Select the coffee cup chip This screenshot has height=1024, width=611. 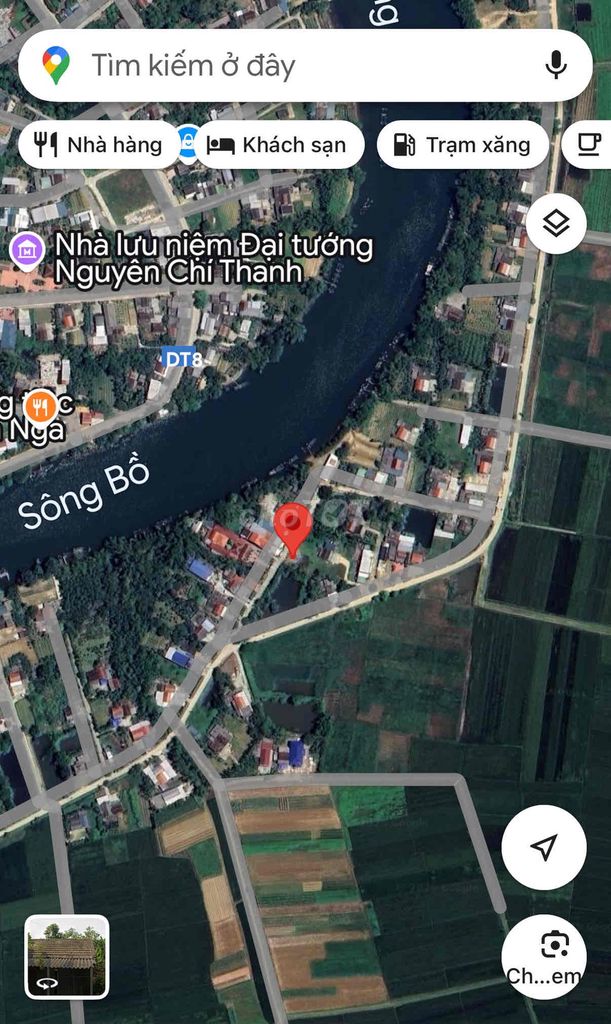pyautogui.click(x=588, y=144)
